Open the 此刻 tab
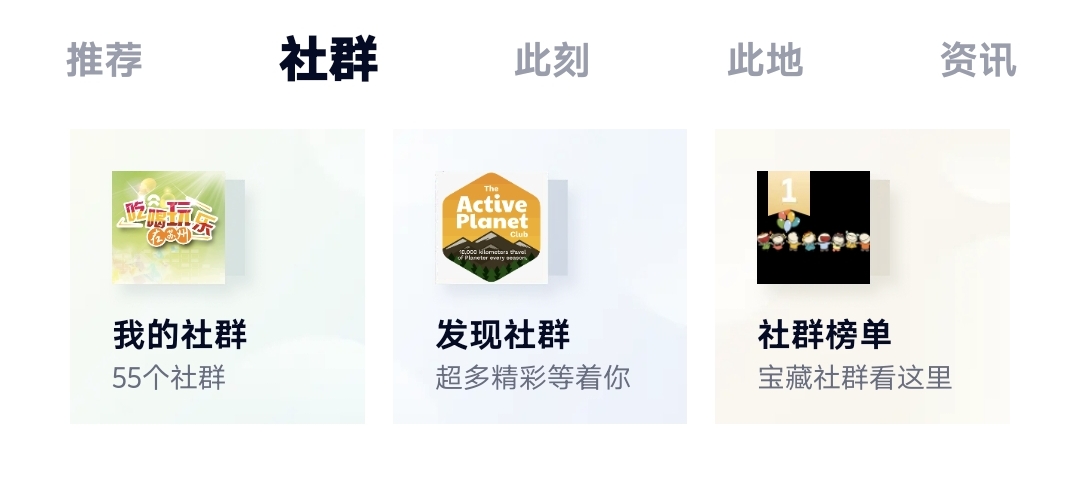This screenshot has height=478, width=1080. 552,61
